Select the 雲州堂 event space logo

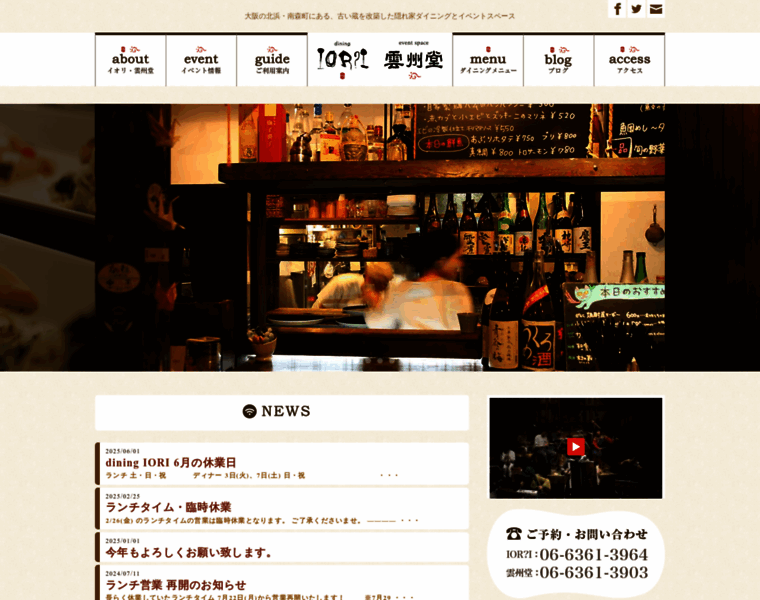coord(413,59)
